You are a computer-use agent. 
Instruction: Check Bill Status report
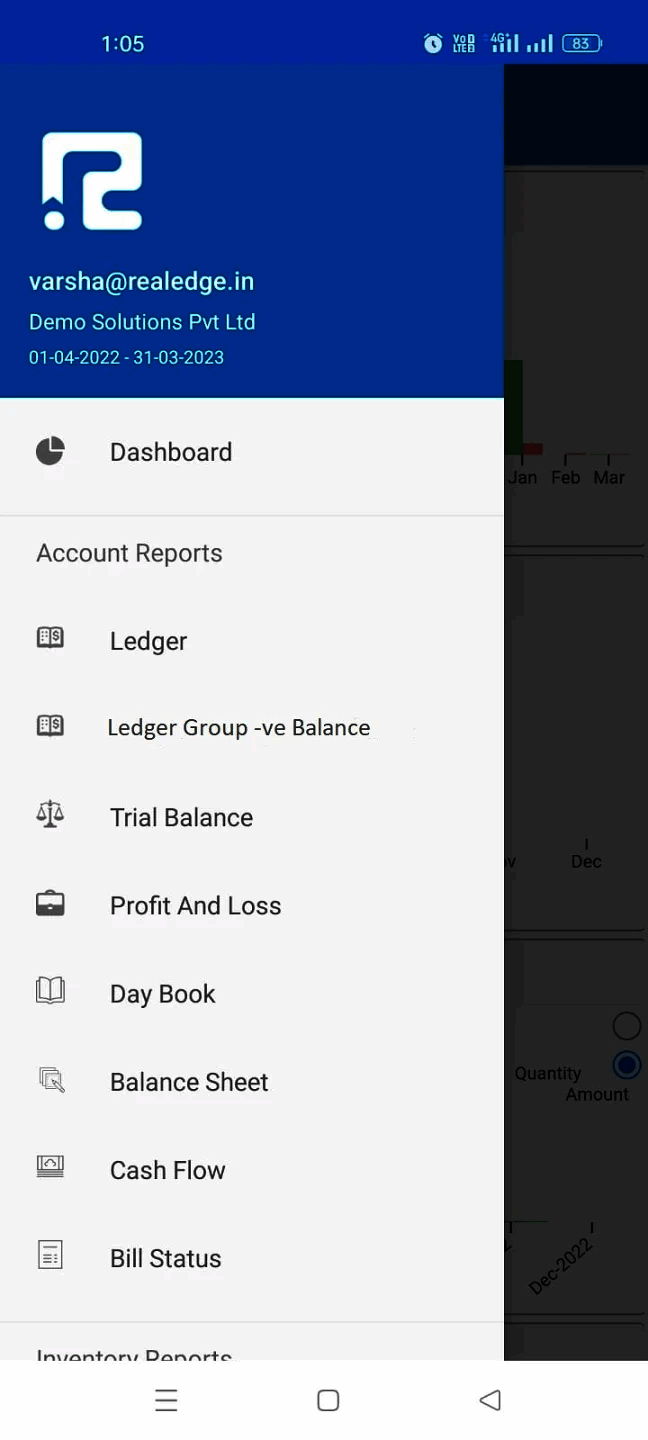click(x=165, y=1258)
